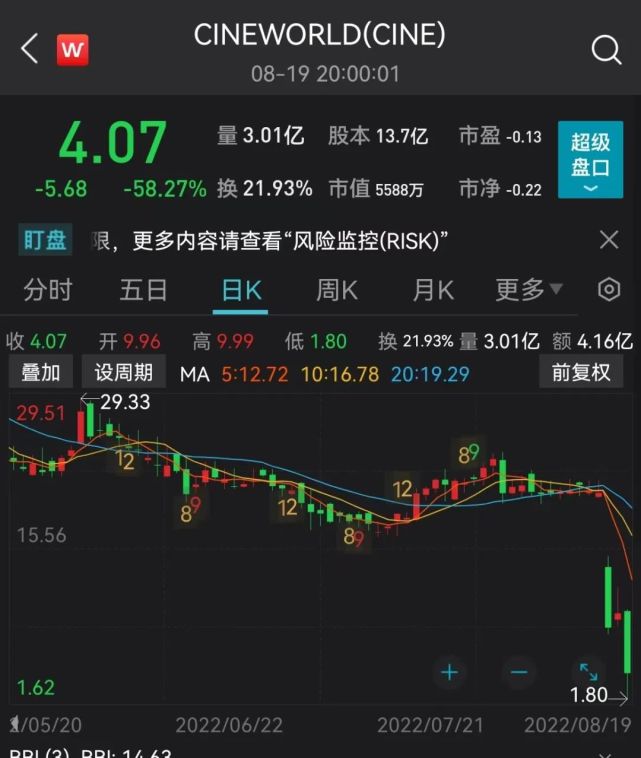Expand the chart to fullscreen

(588, 672)
